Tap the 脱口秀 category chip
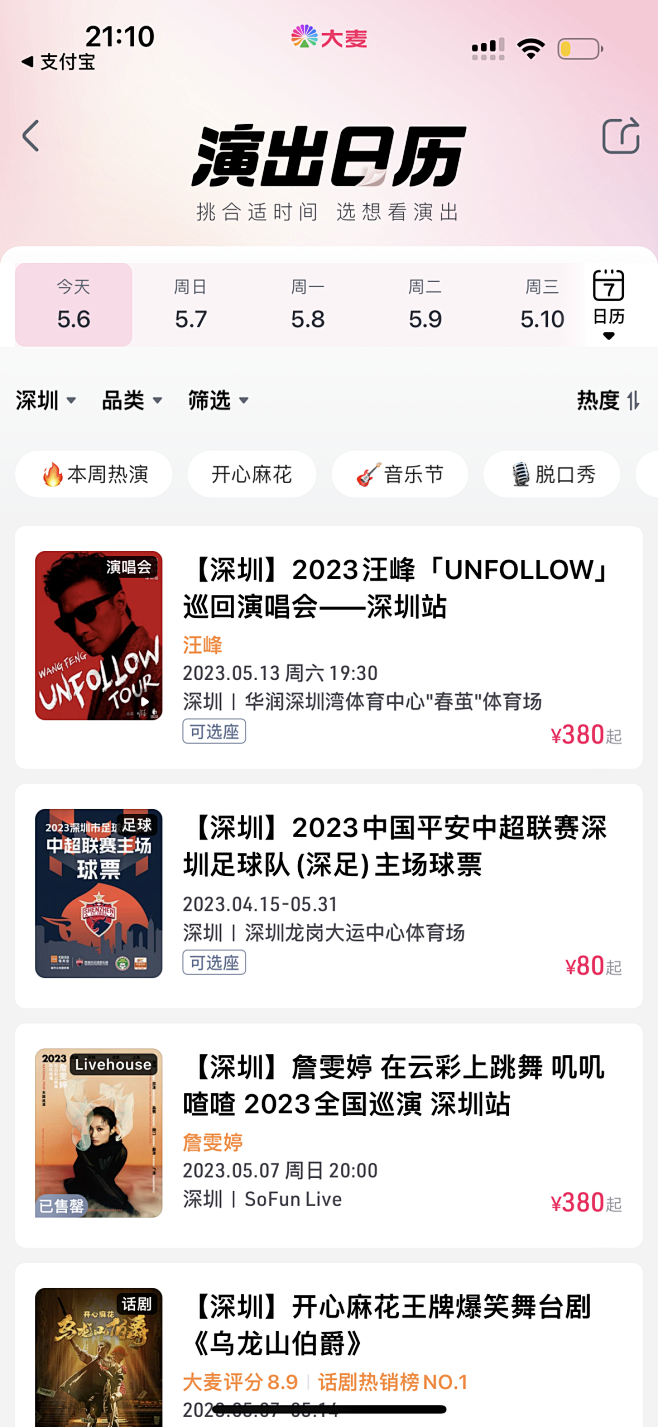This screenshot has width=658, height=1427. click(552, 474)
